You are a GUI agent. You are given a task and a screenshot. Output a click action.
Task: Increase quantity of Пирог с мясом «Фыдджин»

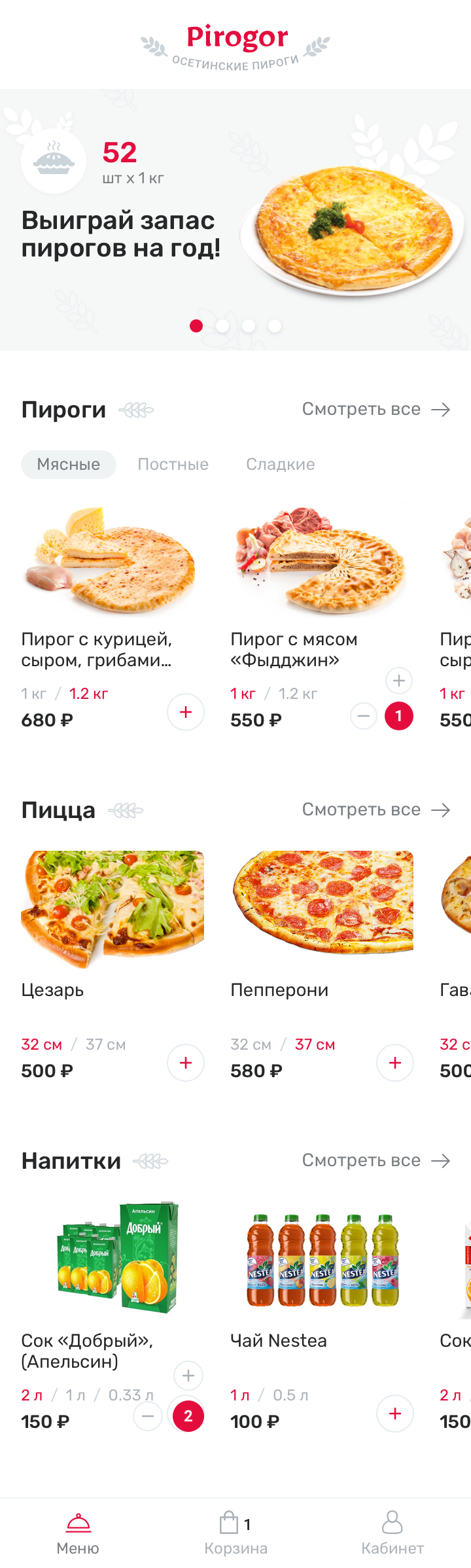click(399, 681)
